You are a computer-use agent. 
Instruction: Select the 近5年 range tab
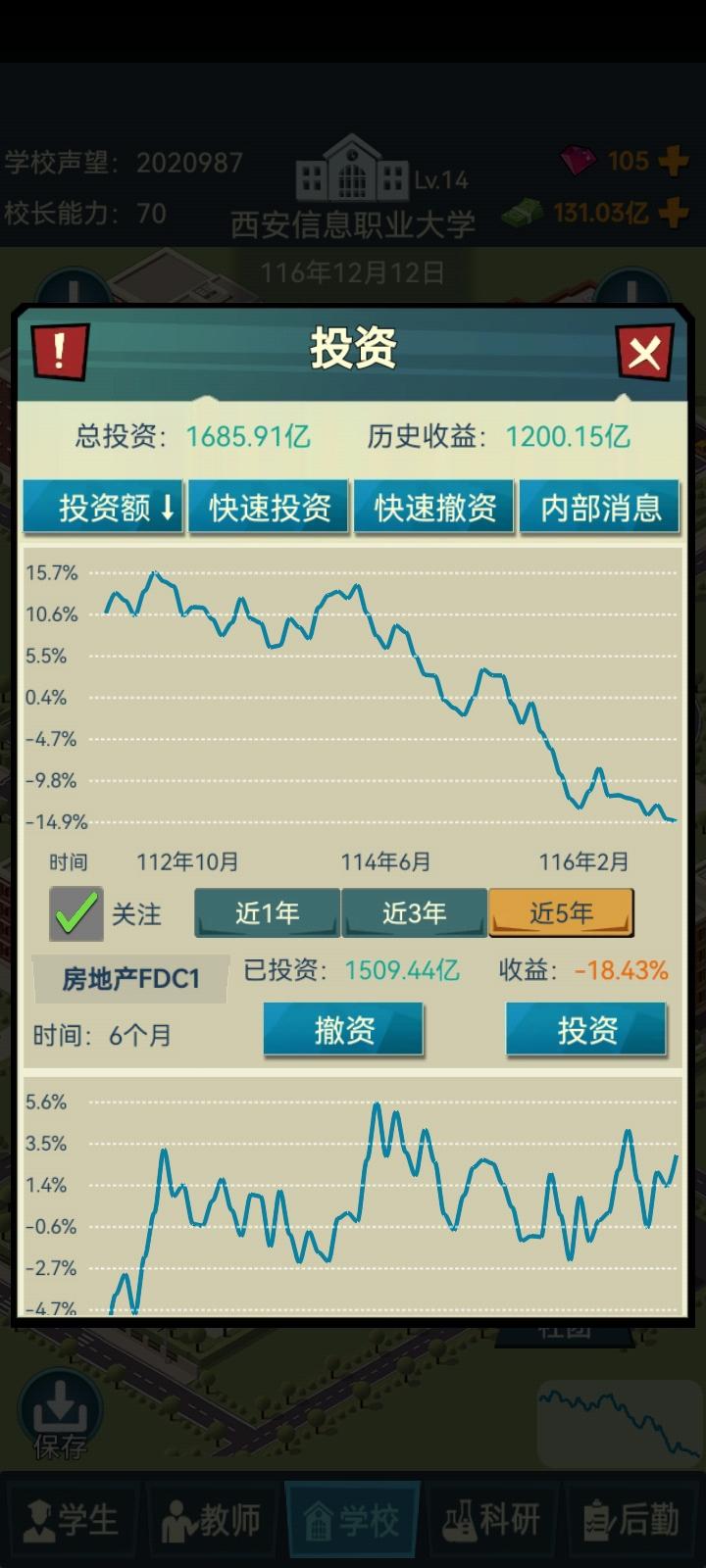560,912
